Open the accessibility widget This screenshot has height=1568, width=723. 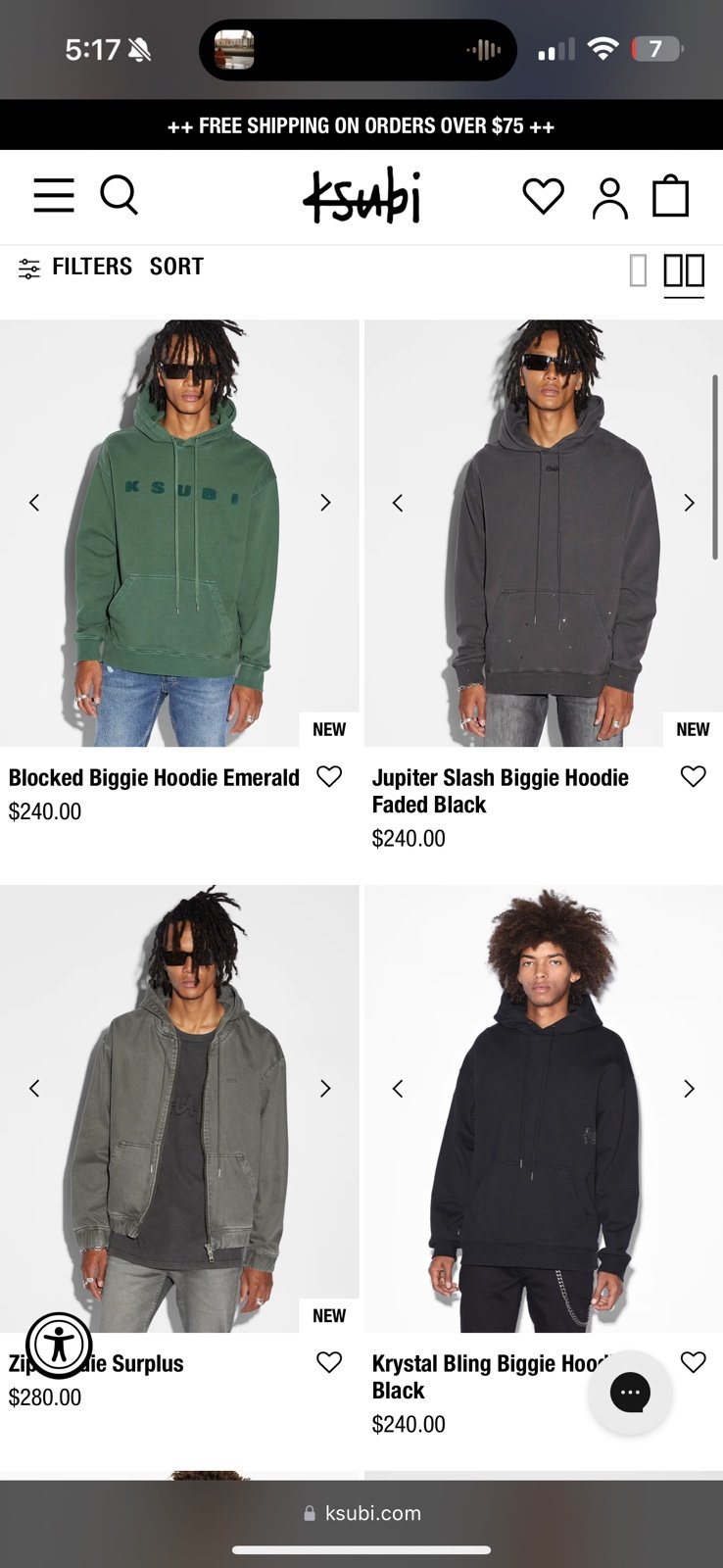[x=59, y=1346]
